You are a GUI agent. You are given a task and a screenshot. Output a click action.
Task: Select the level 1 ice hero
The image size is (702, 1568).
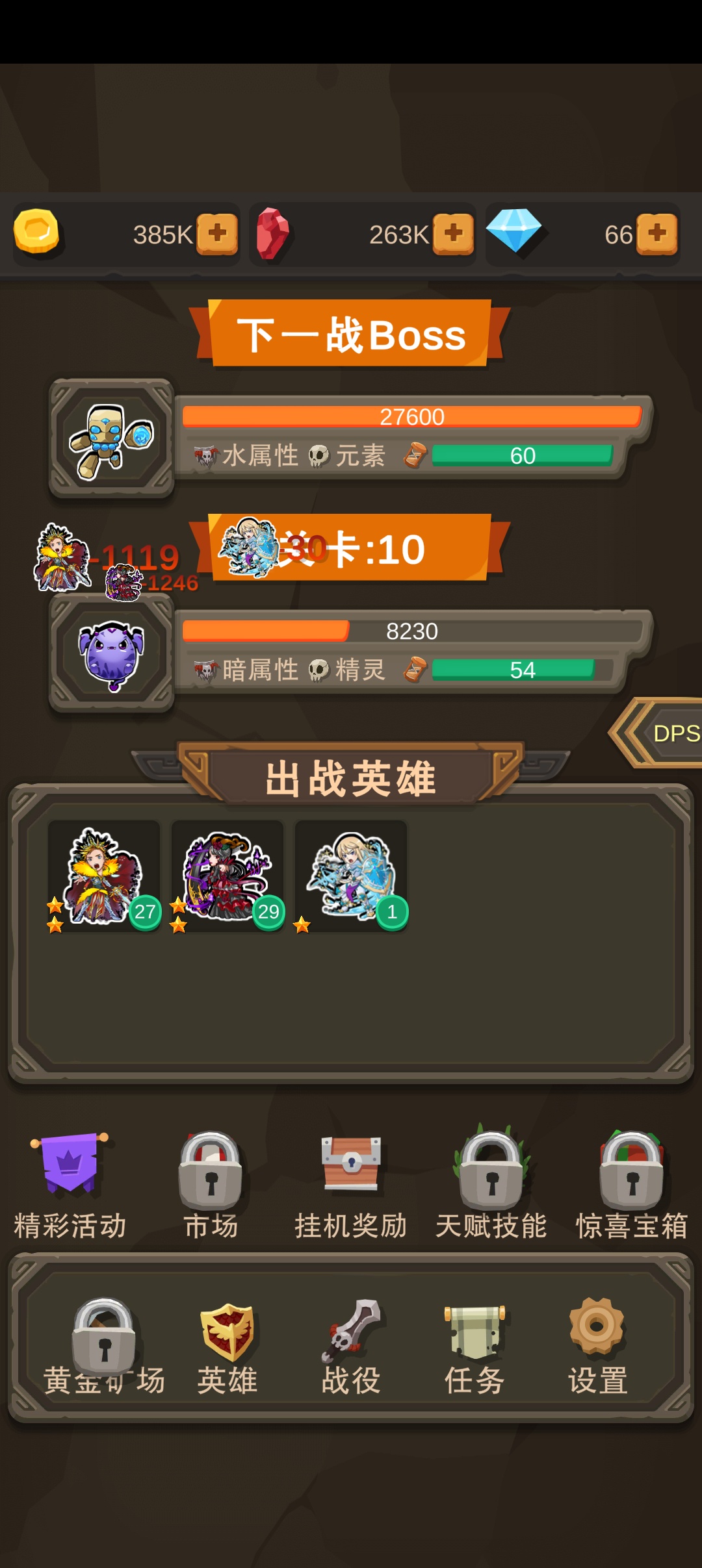click(x=351, y=876)
